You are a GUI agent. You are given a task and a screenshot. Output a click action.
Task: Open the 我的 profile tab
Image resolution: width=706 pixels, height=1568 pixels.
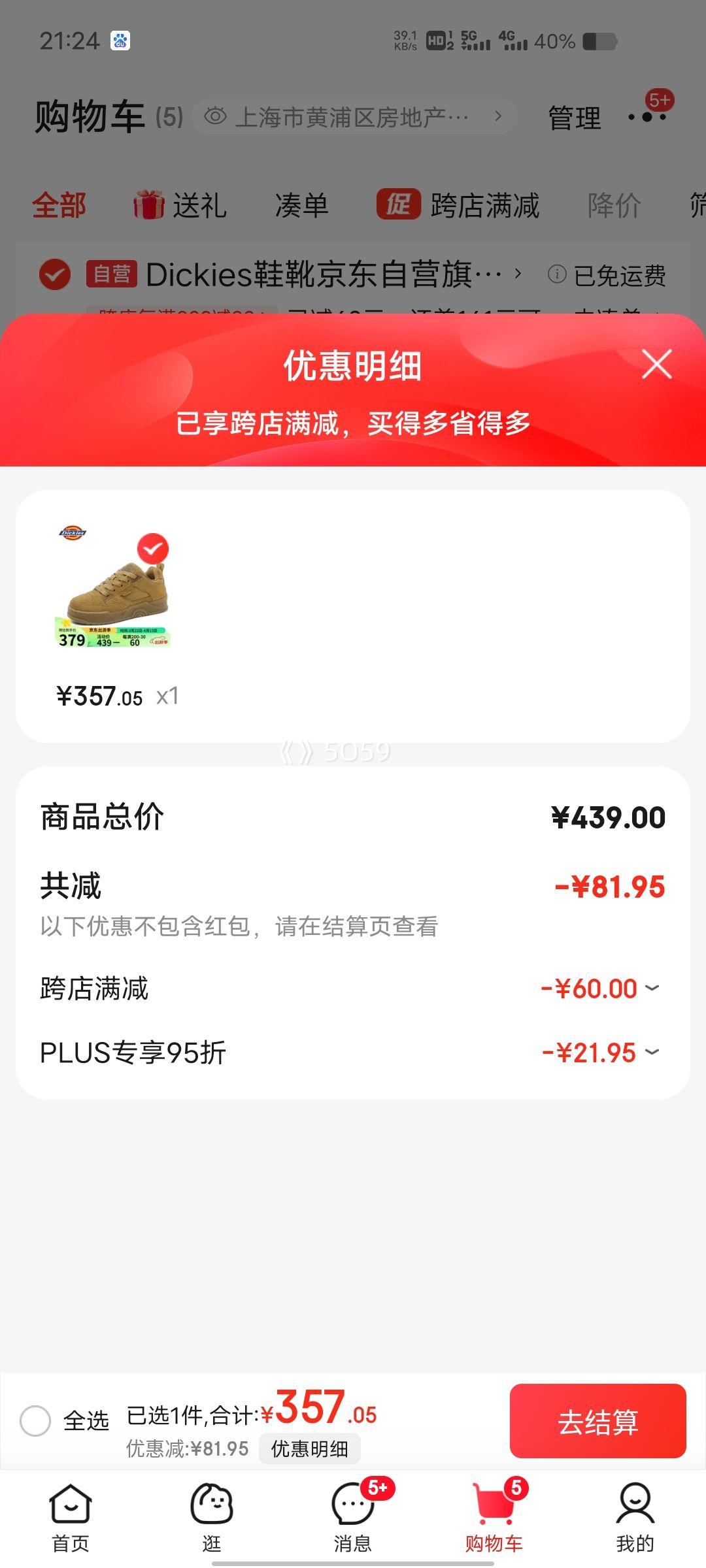(x=635, y=1518)
